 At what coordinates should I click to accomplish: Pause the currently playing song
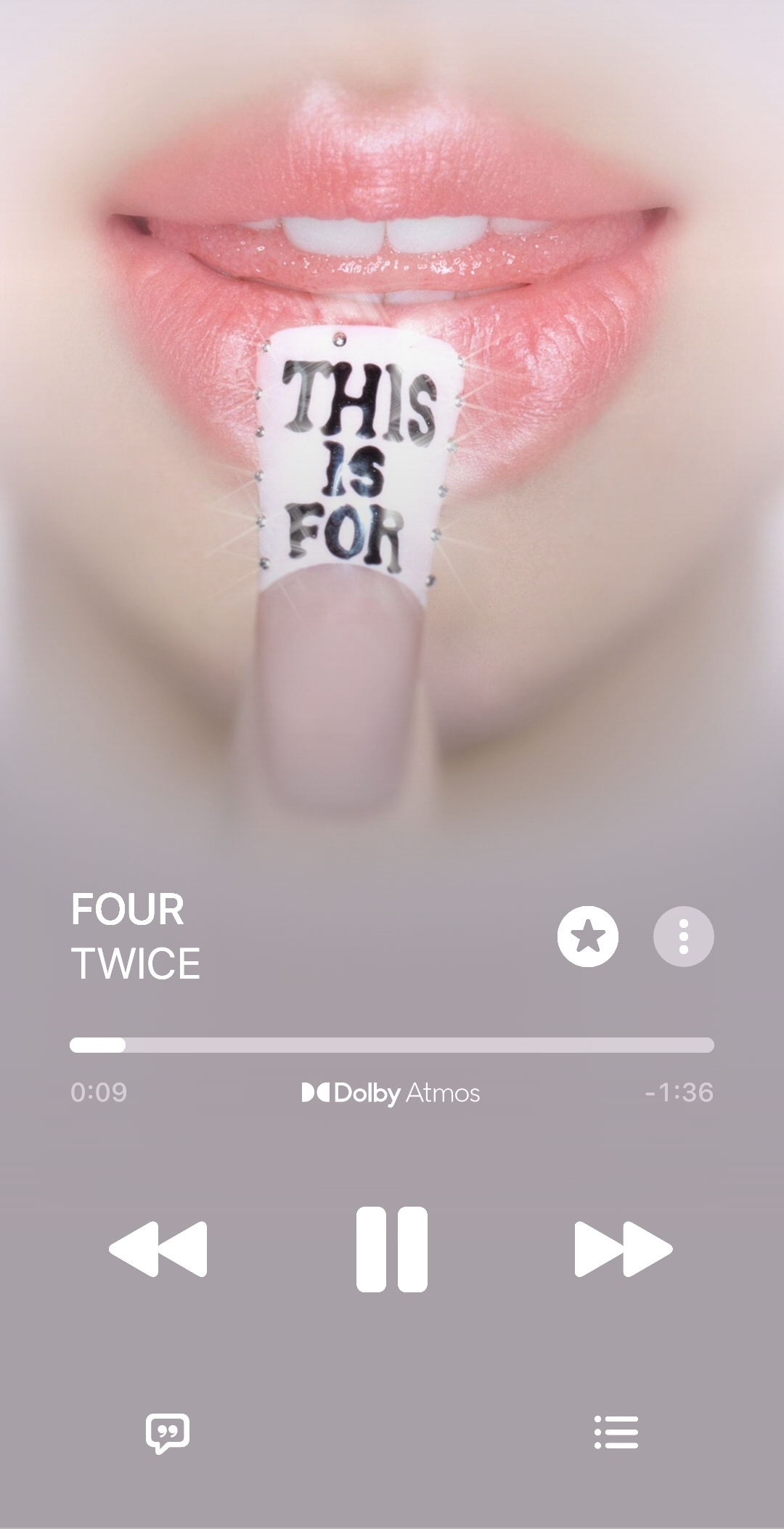click(x=392, y=1249)
